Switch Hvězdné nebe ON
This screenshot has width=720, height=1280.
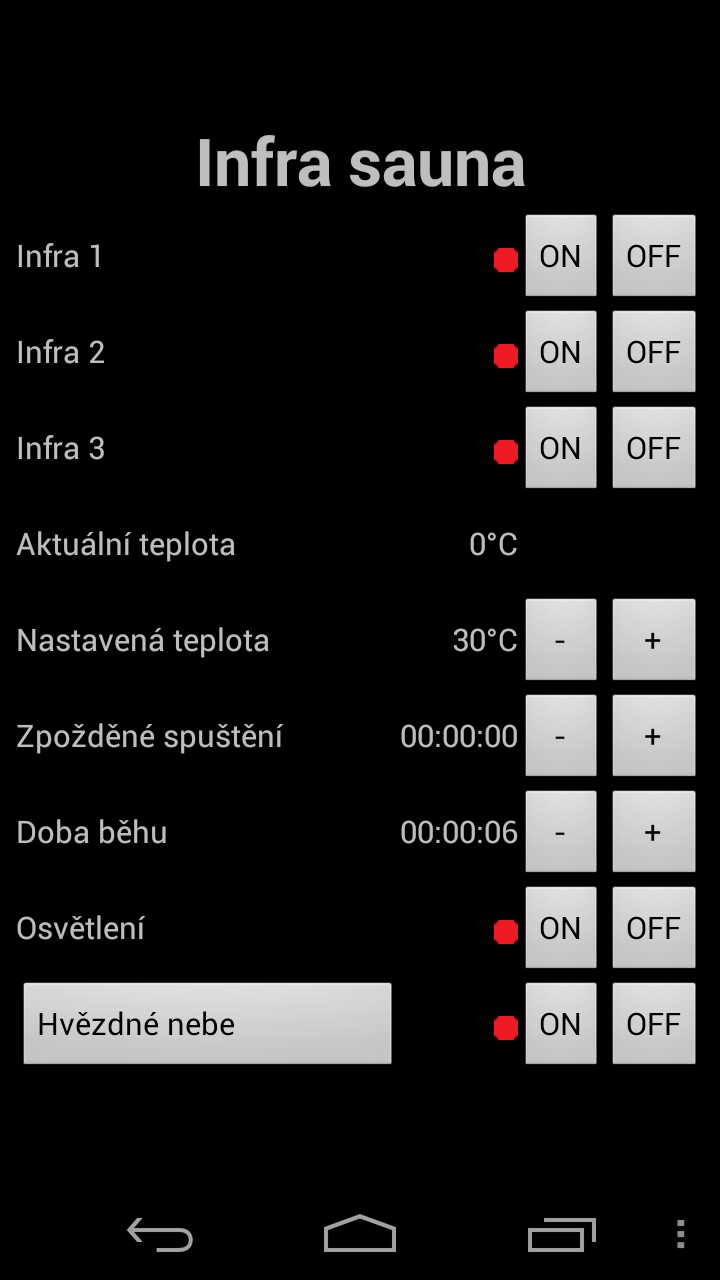coord(560,1024)
